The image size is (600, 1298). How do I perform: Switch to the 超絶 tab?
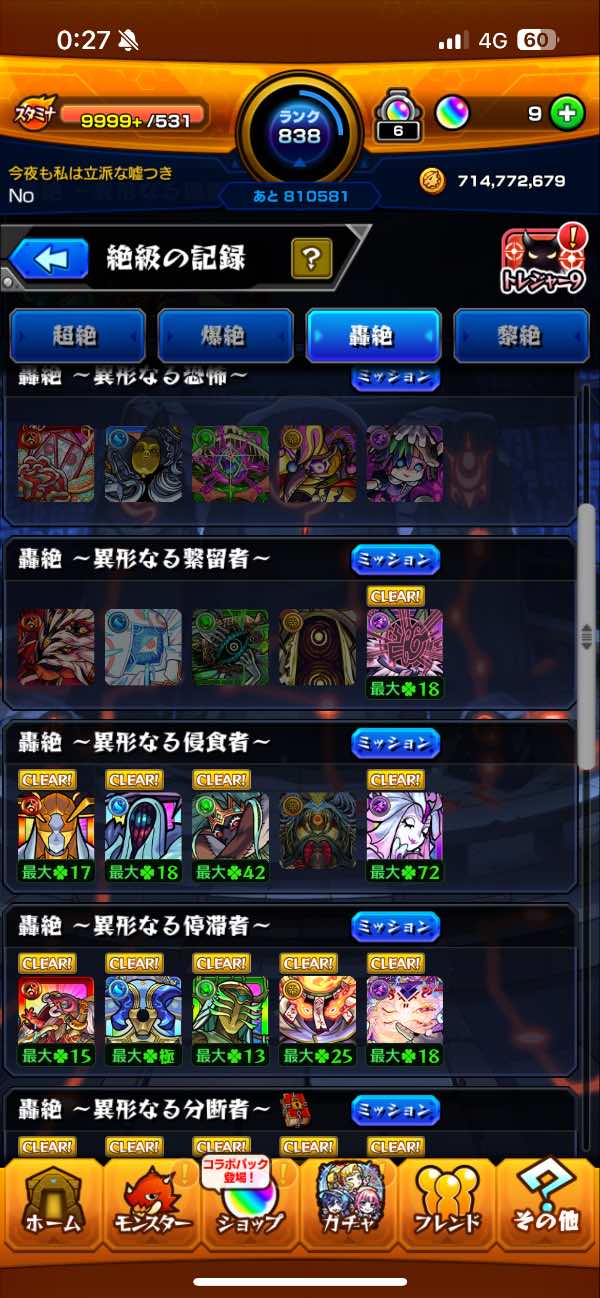[x=77, y=335]
